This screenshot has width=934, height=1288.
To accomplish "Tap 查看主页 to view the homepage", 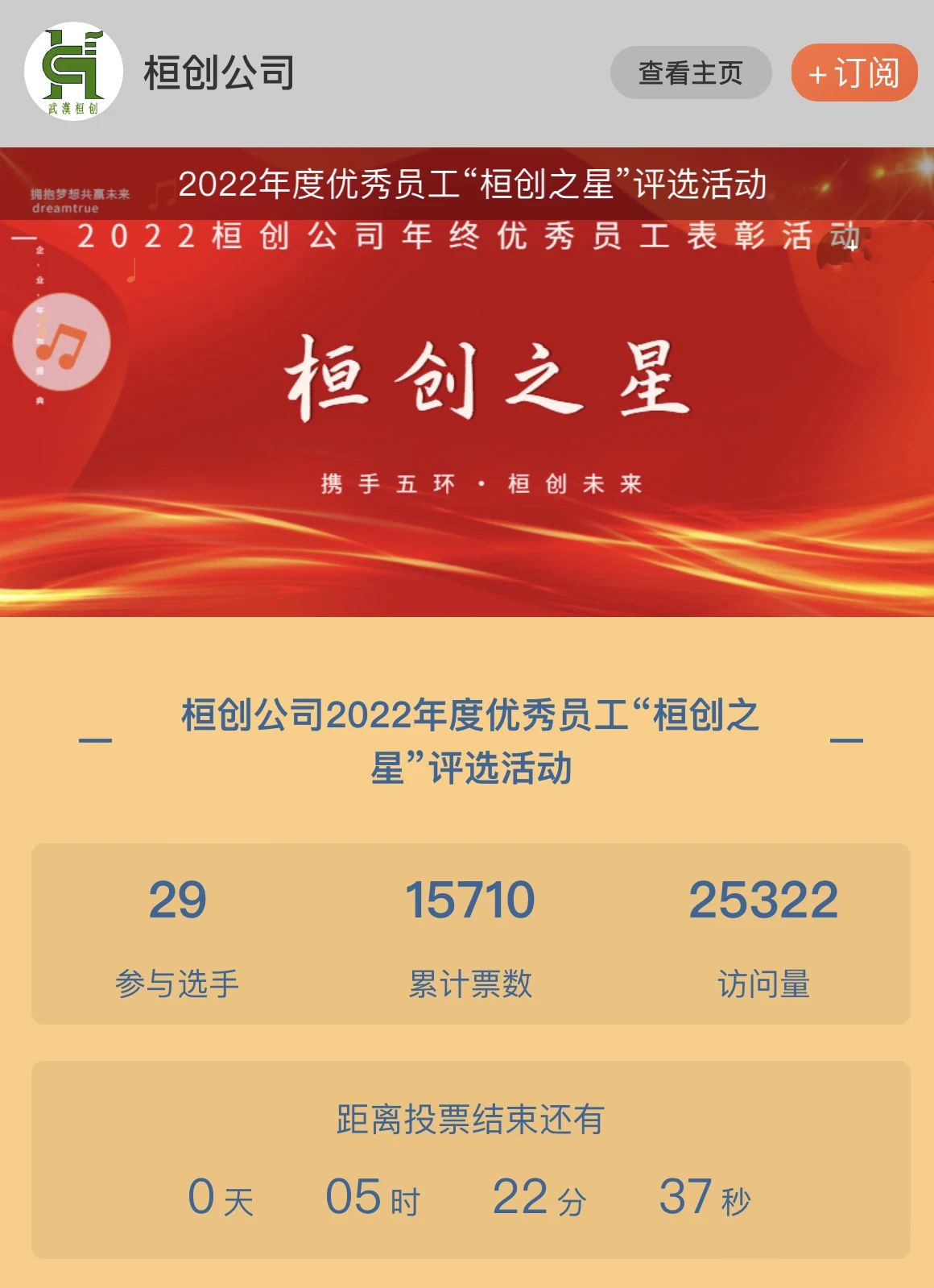I will point(690,73).
